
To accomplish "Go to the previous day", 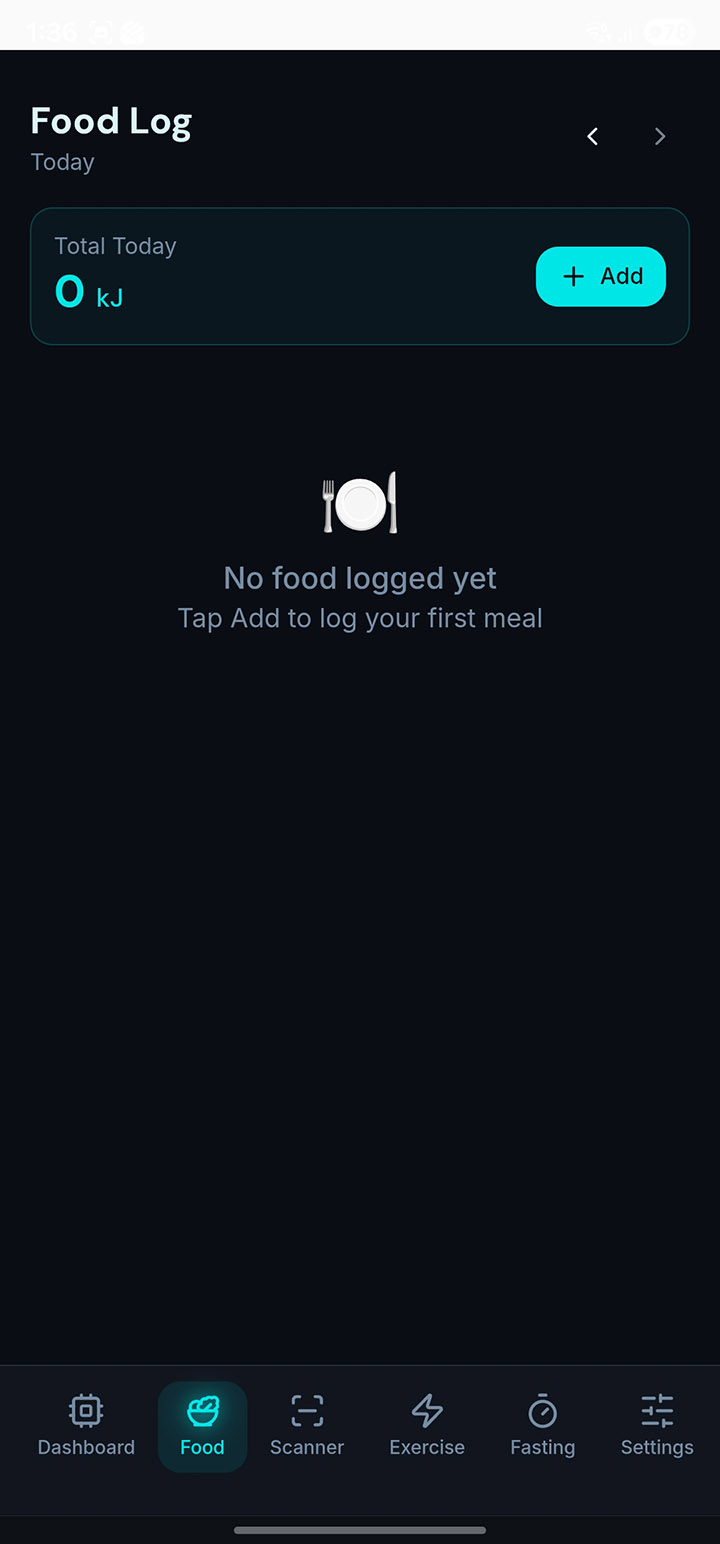I will (x=593, y=137).
